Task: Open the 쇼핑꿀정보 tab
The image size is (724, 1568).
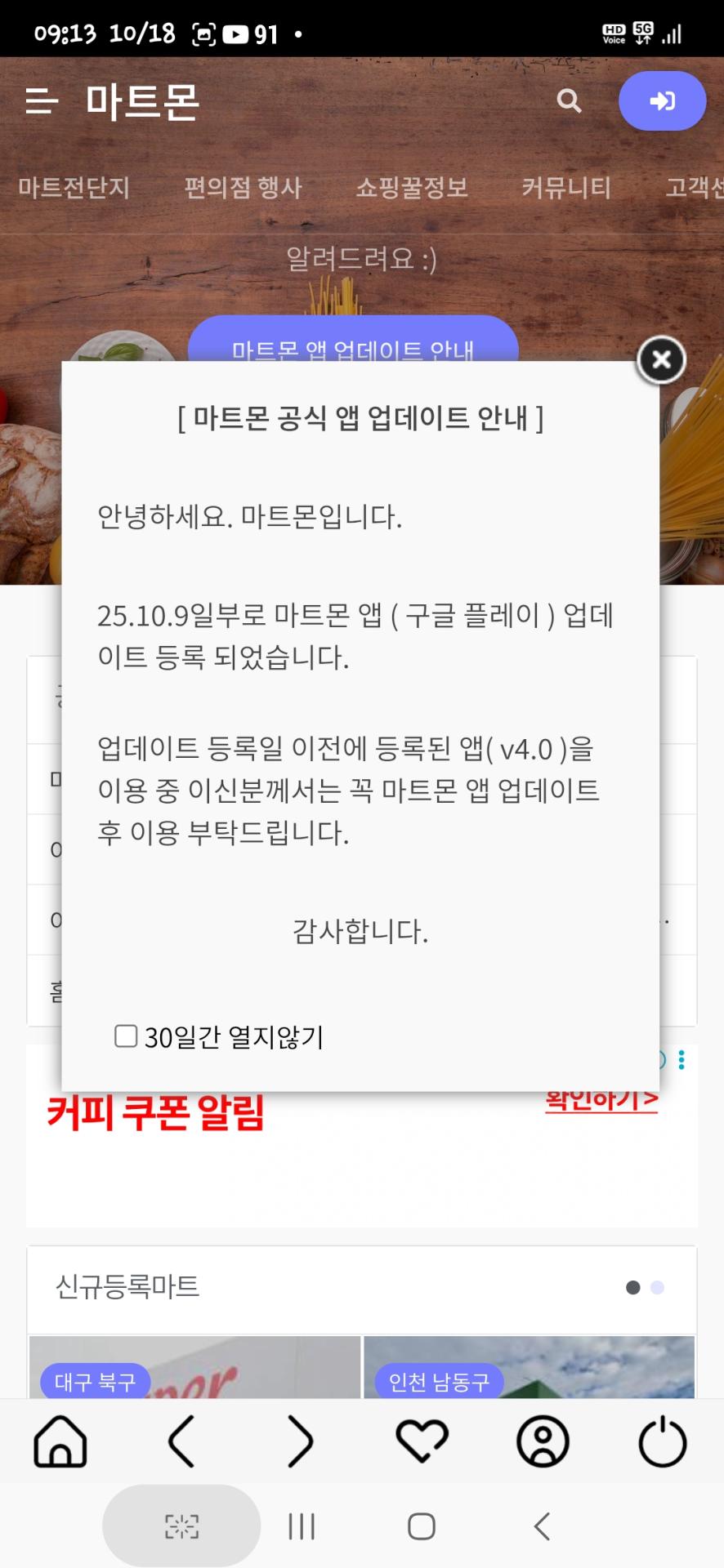Action: click(x=412, y=188)
